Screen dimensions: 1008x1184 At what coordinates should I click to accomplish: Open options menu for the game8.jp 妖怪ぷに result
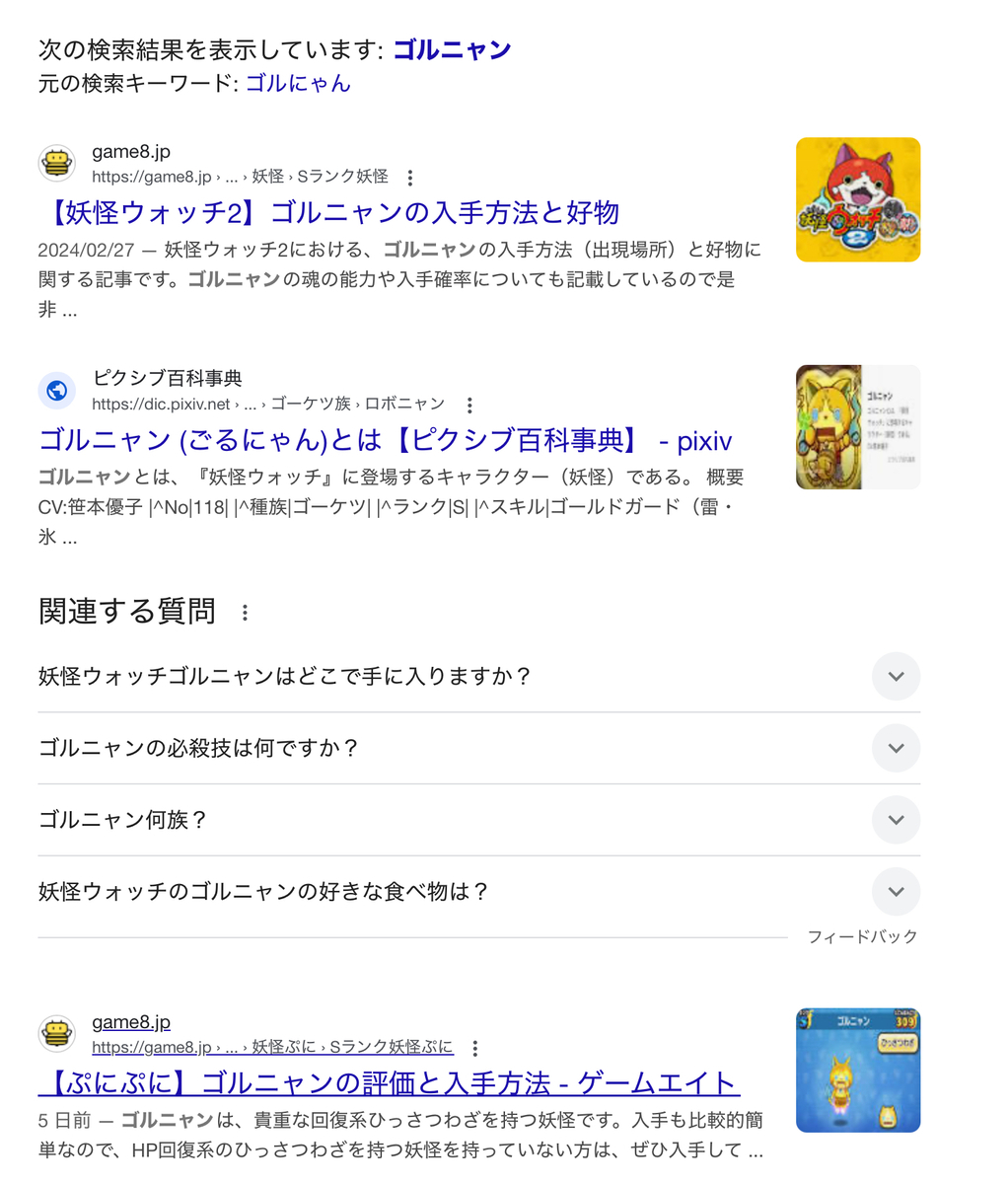pos(474,1048)
